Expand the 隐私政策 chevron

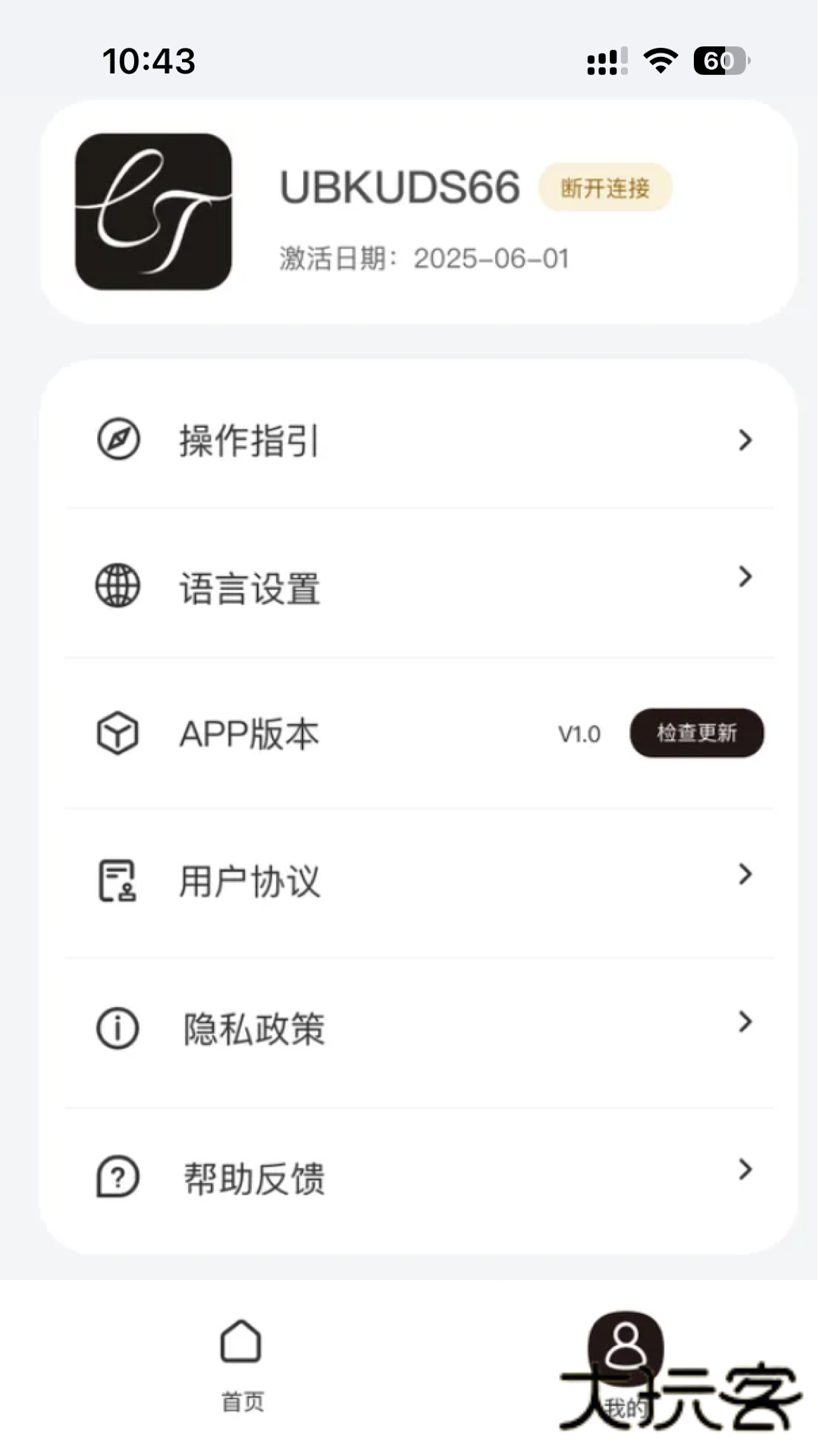745,1022
